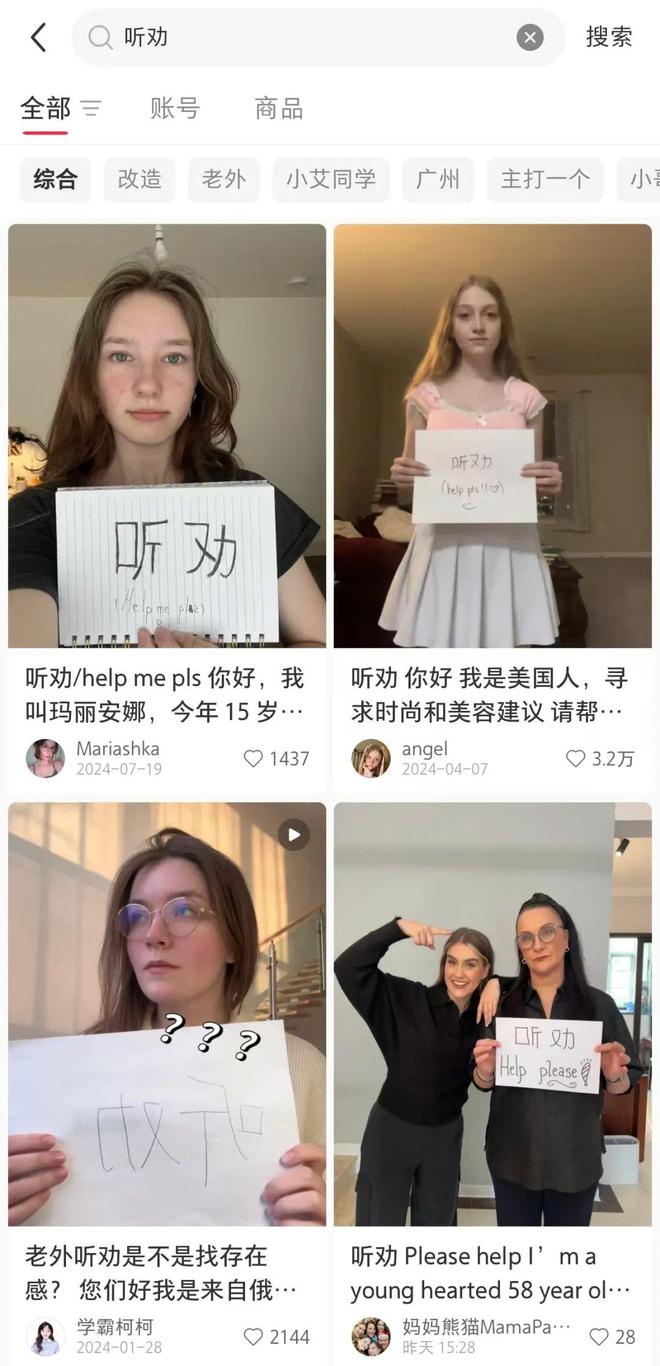
Task: Tap the 搜索 button
Action: pyautogui.click(x=609, y=37)
